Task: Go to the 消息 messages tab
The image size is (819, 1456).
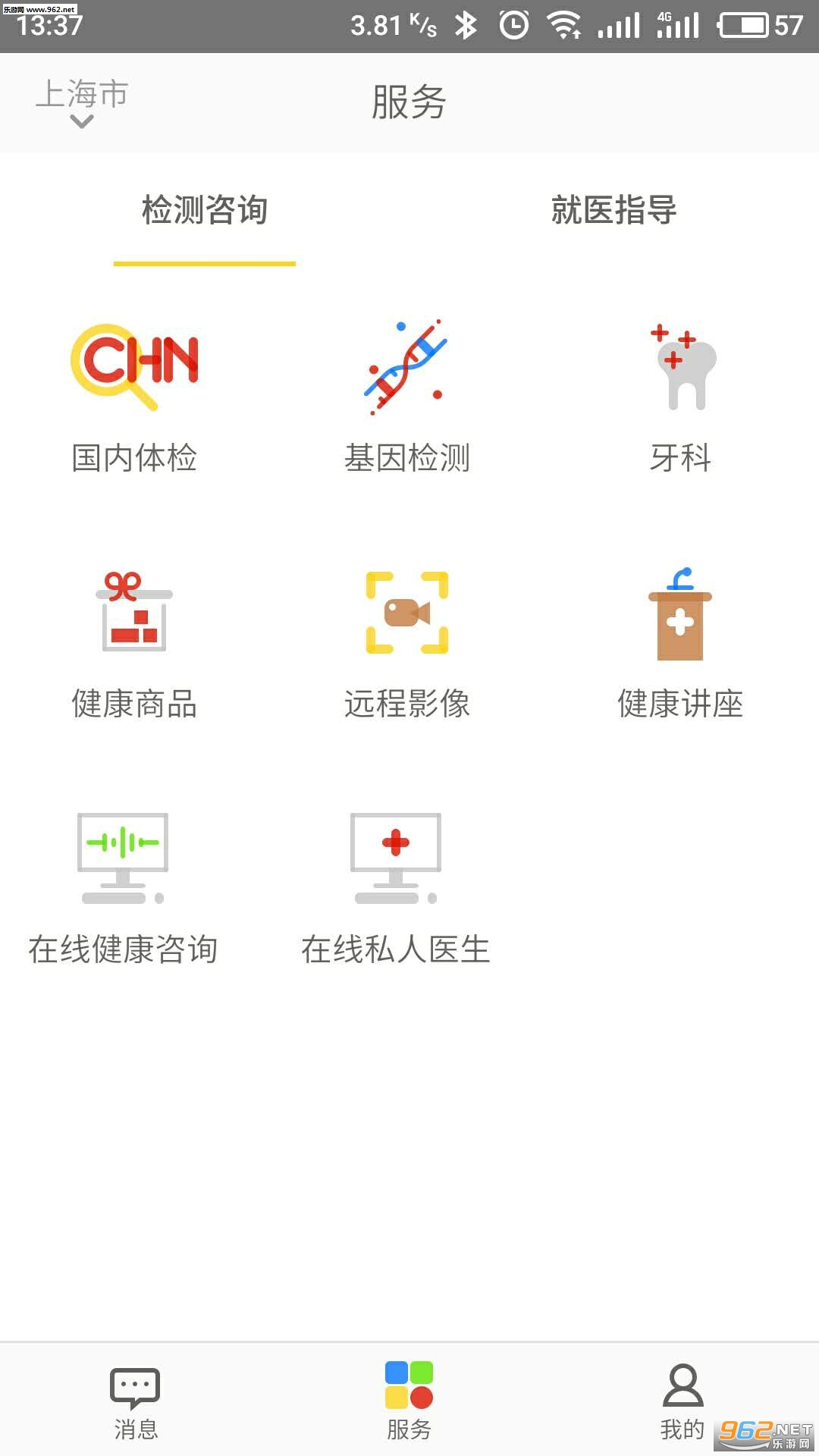Action: click(135, 1403)
